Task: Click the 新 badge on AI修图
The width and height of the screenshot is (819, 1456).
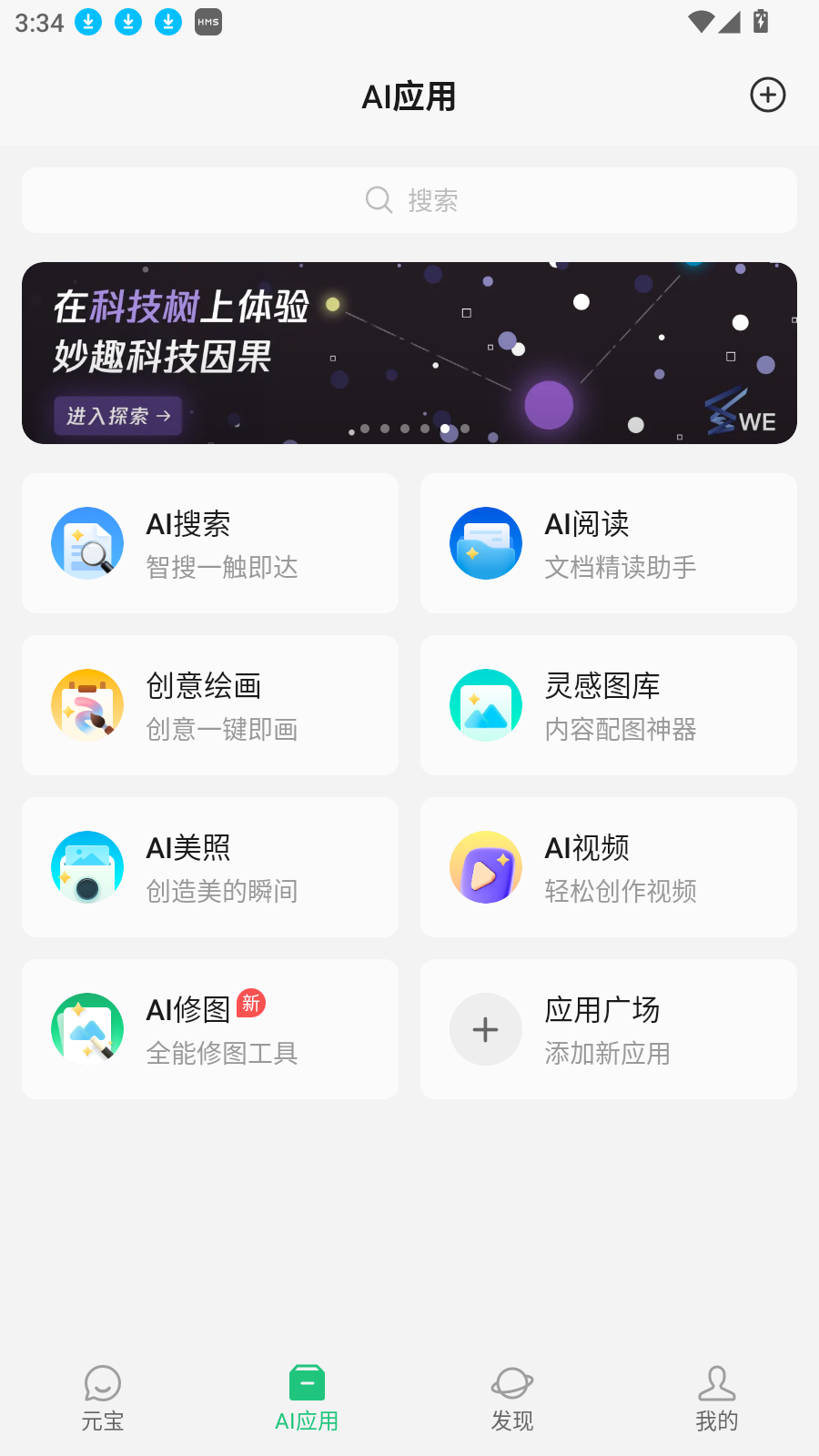Action: click(x=249, y=1003)
